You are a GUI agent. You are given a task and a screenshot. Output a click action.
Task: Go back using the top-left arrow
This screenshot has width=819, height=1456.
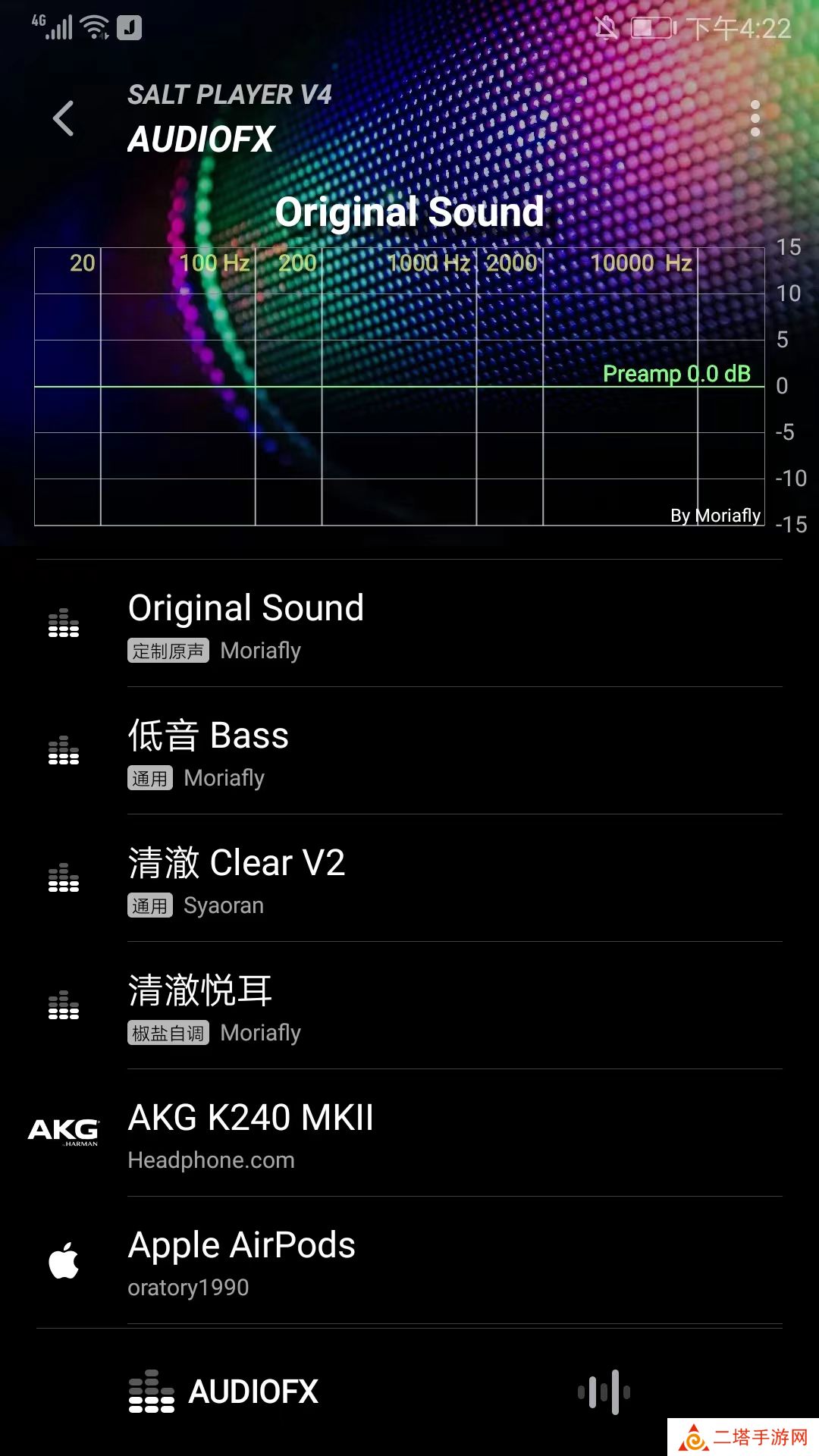tap(64, 119)
